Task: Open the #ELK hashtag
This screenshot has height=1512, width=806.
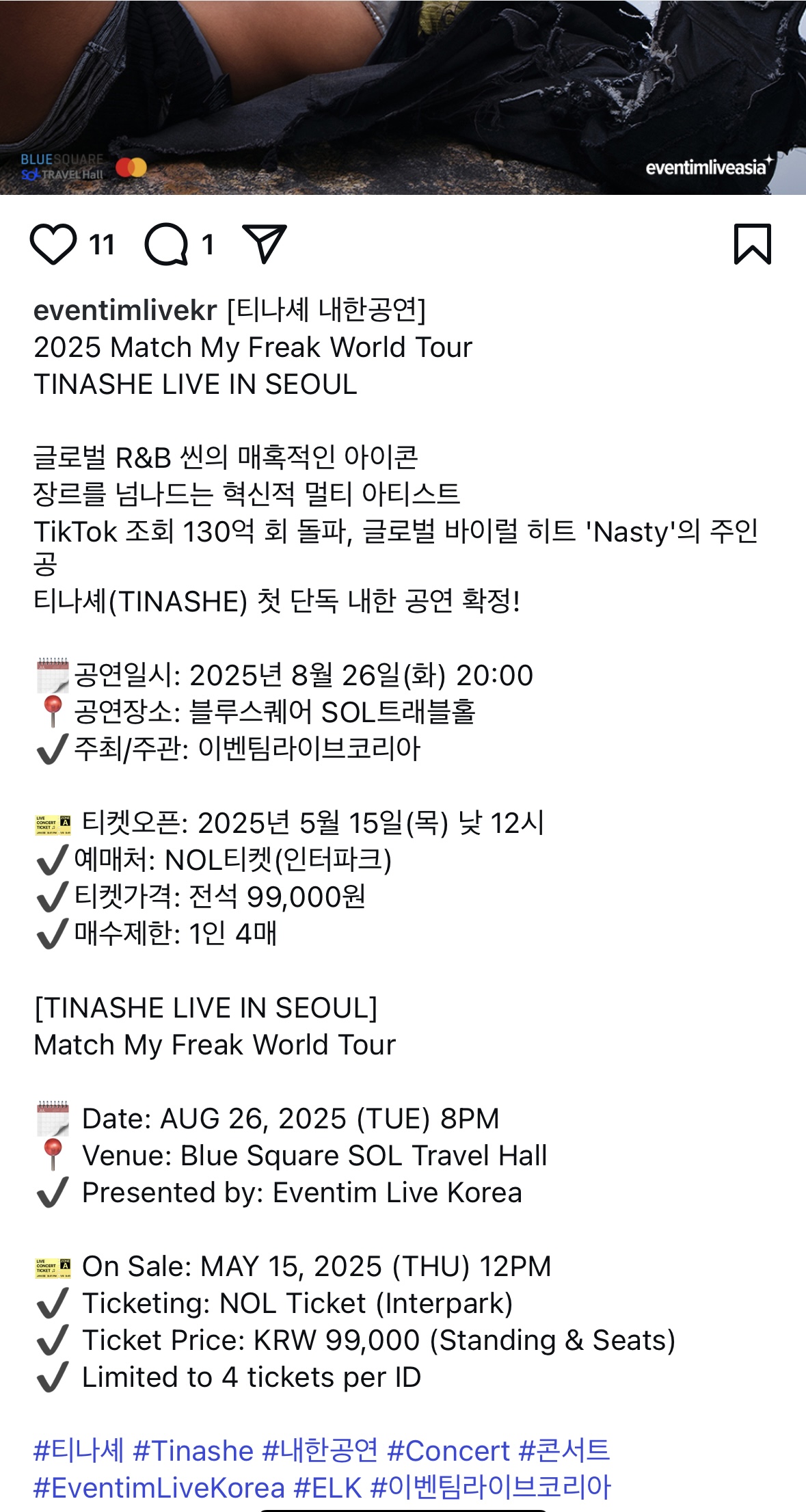Action: click(327, 1487)
